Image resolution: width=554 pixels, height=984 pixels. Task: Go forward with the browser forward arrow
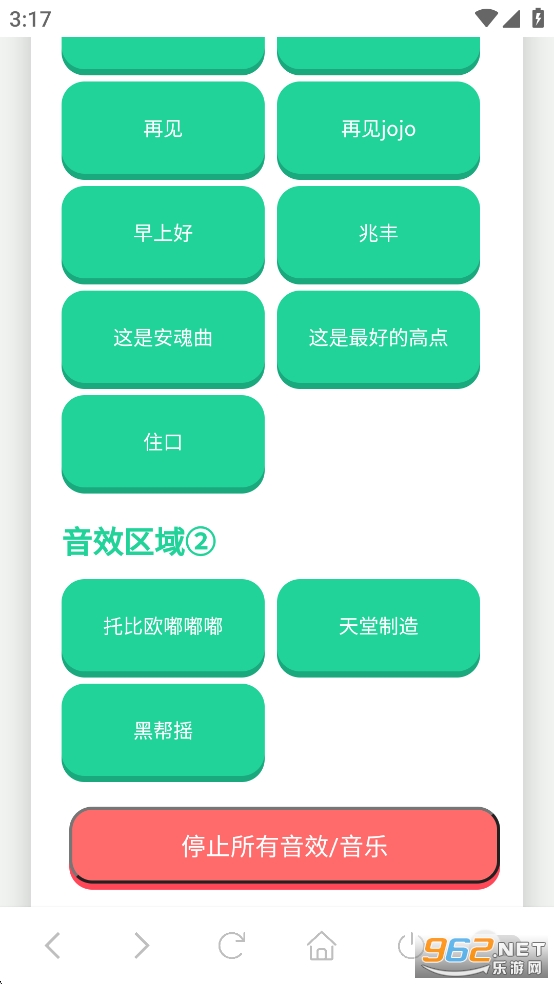pyautogui.click(x=142, y=945)
